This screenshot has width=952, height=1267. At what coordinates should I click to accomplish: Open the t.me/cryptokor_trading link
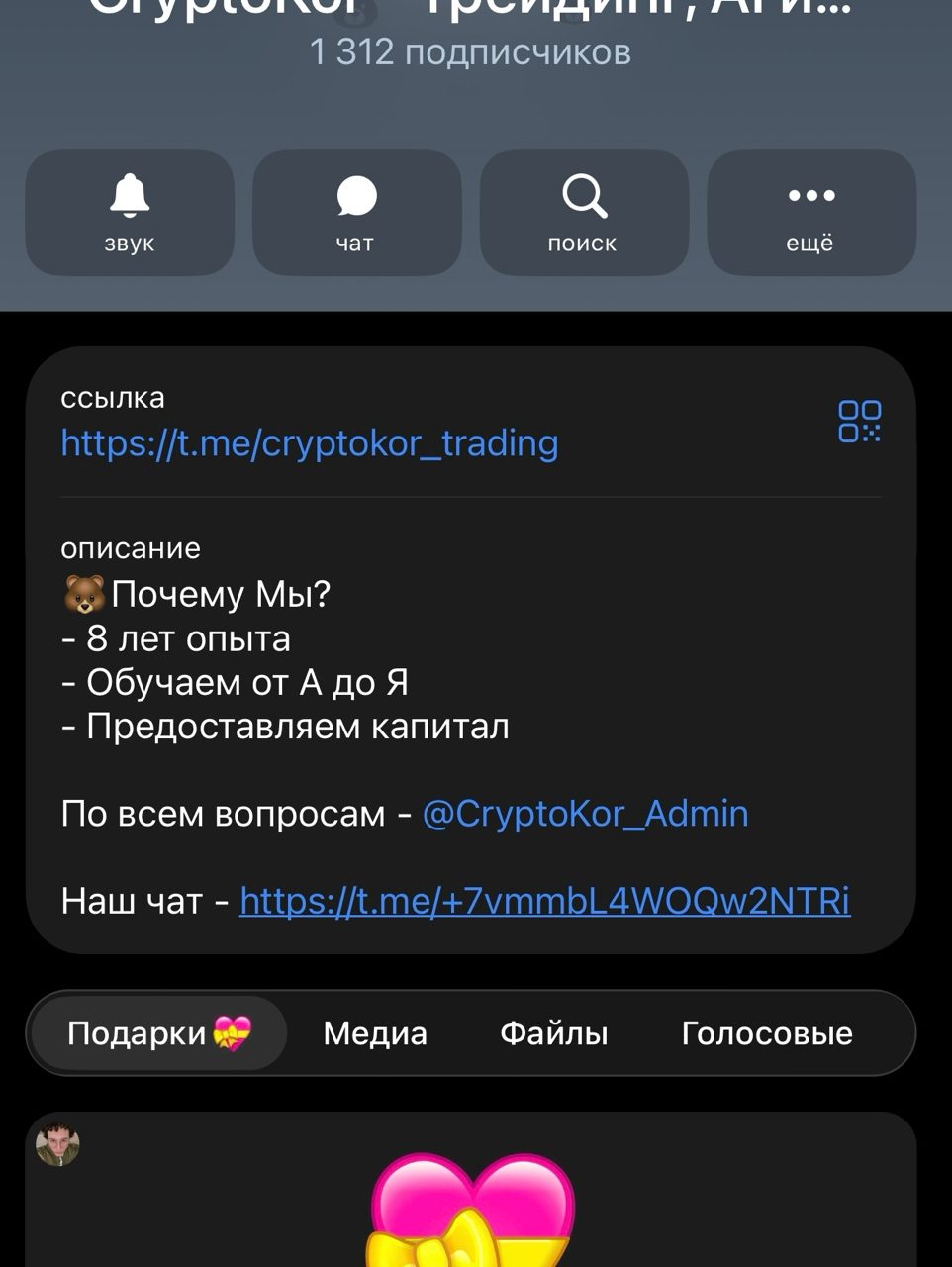(310, 442)
